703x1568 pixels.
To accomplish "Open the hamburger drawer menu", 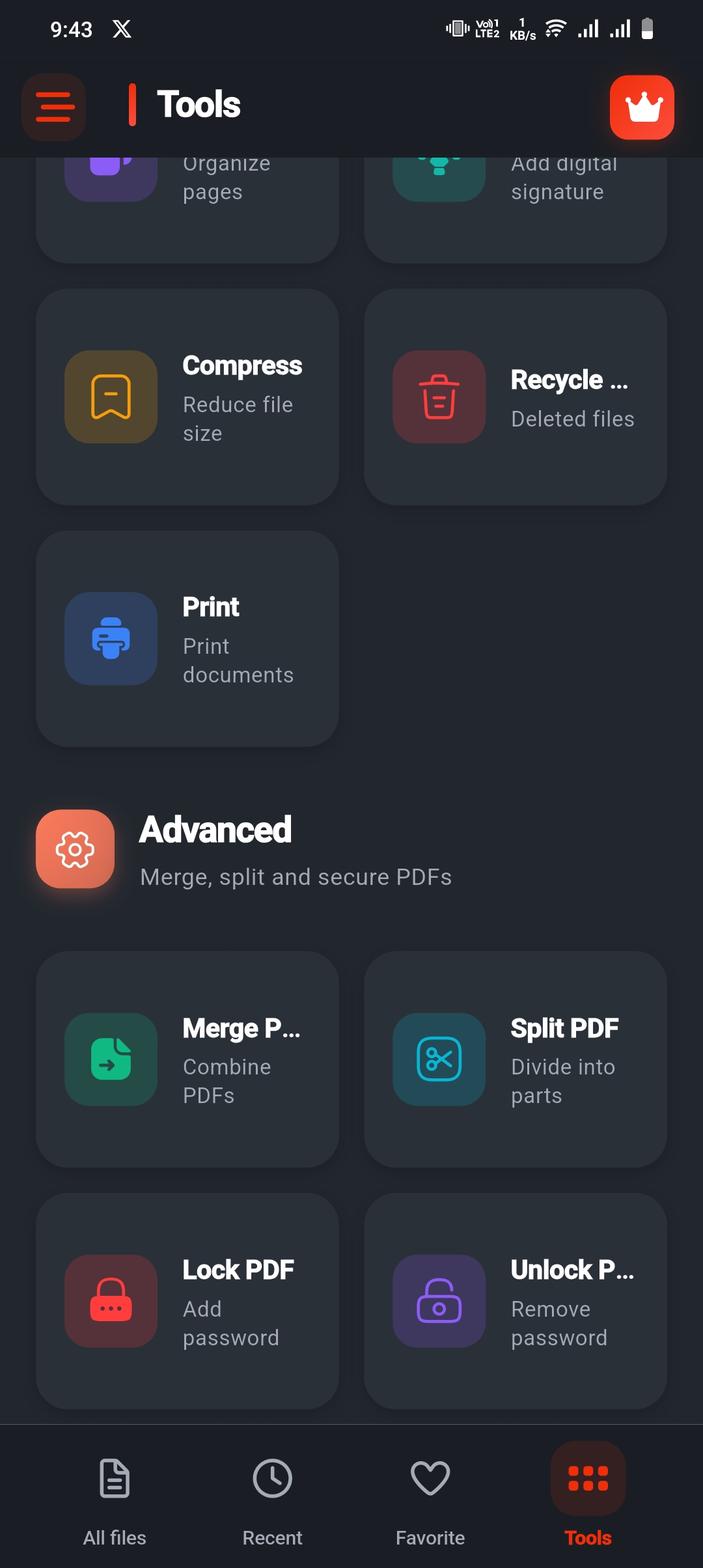I will pyautogui.click(x=54, y=107).
